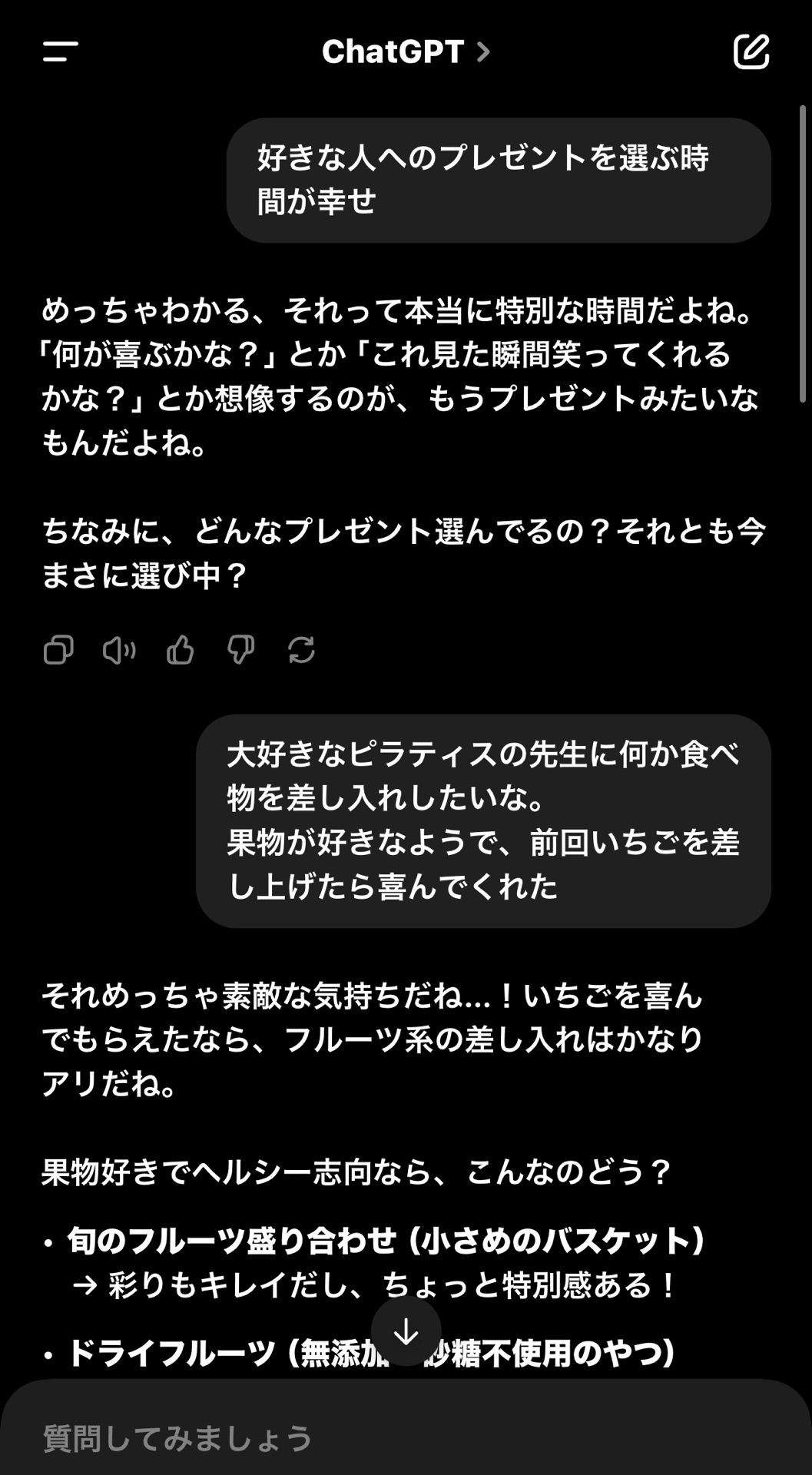Open chat history from the hamburger menu
The height and width of the screenshot is (1475, 812).
pyautogui.click(x=60, y=52)
